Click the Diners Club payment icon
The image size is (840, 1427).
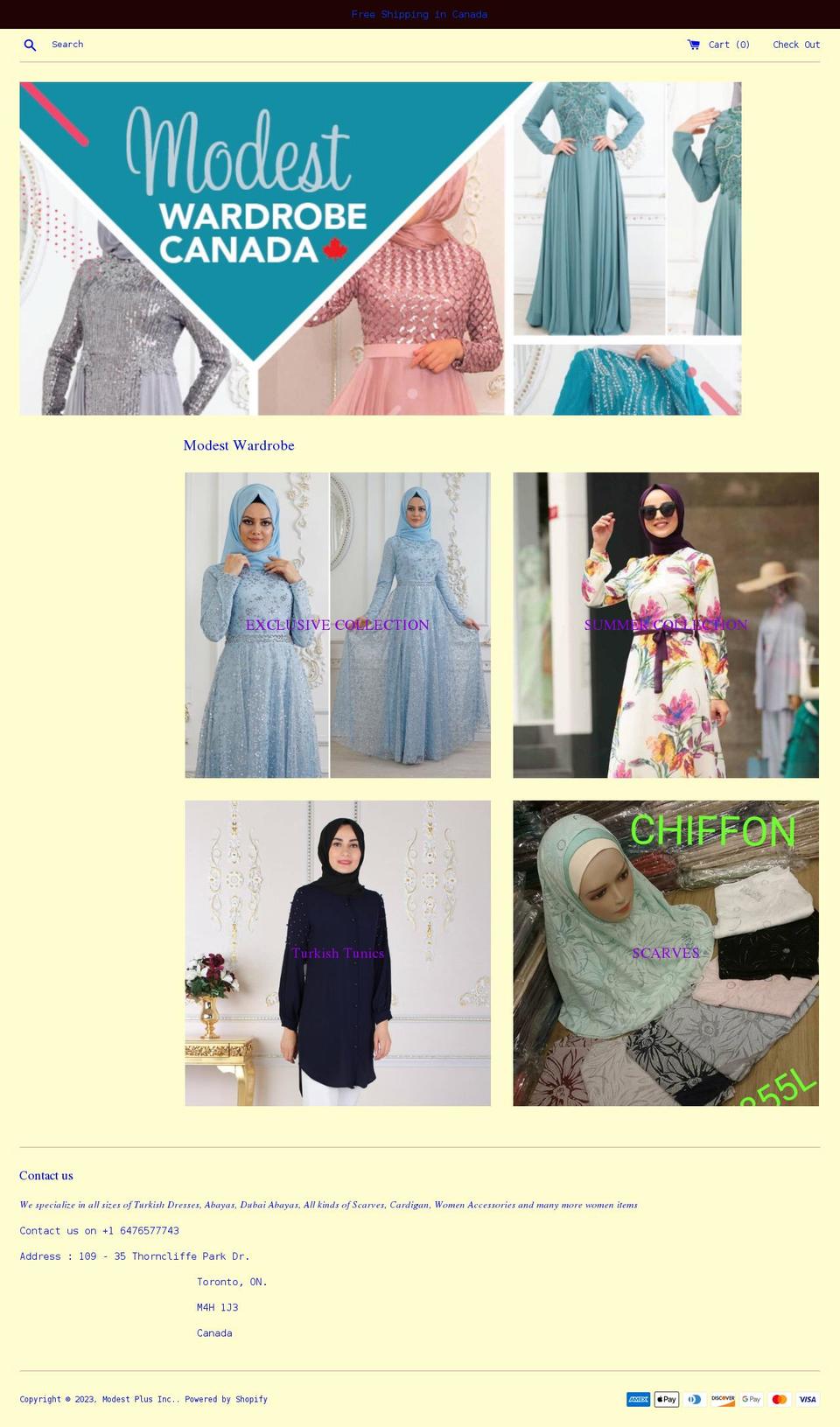coord(694,1399)
